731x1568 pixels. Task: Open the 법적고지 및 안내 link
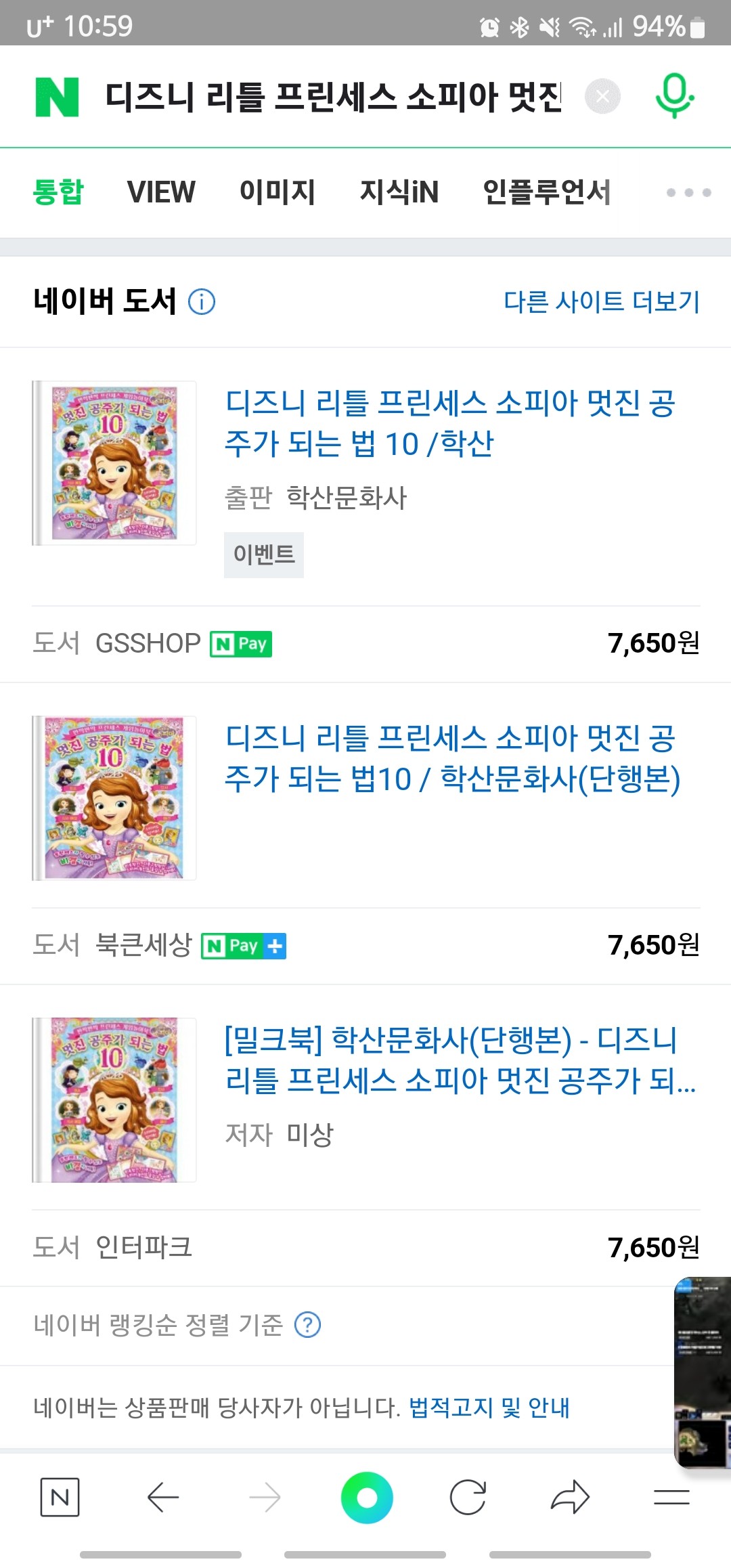(x=489, y=1408)
